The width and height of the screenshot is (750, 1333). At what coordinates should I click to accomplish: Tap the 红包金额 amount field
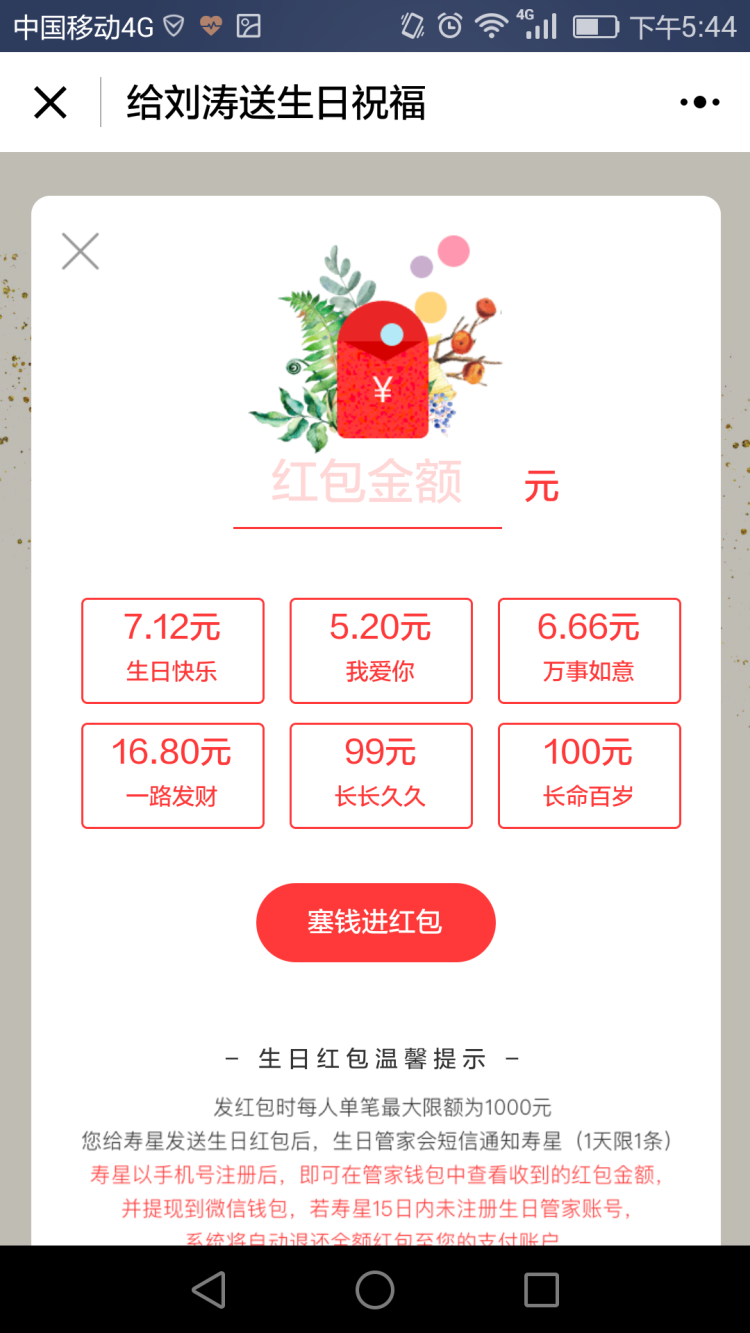pos(367,485)
